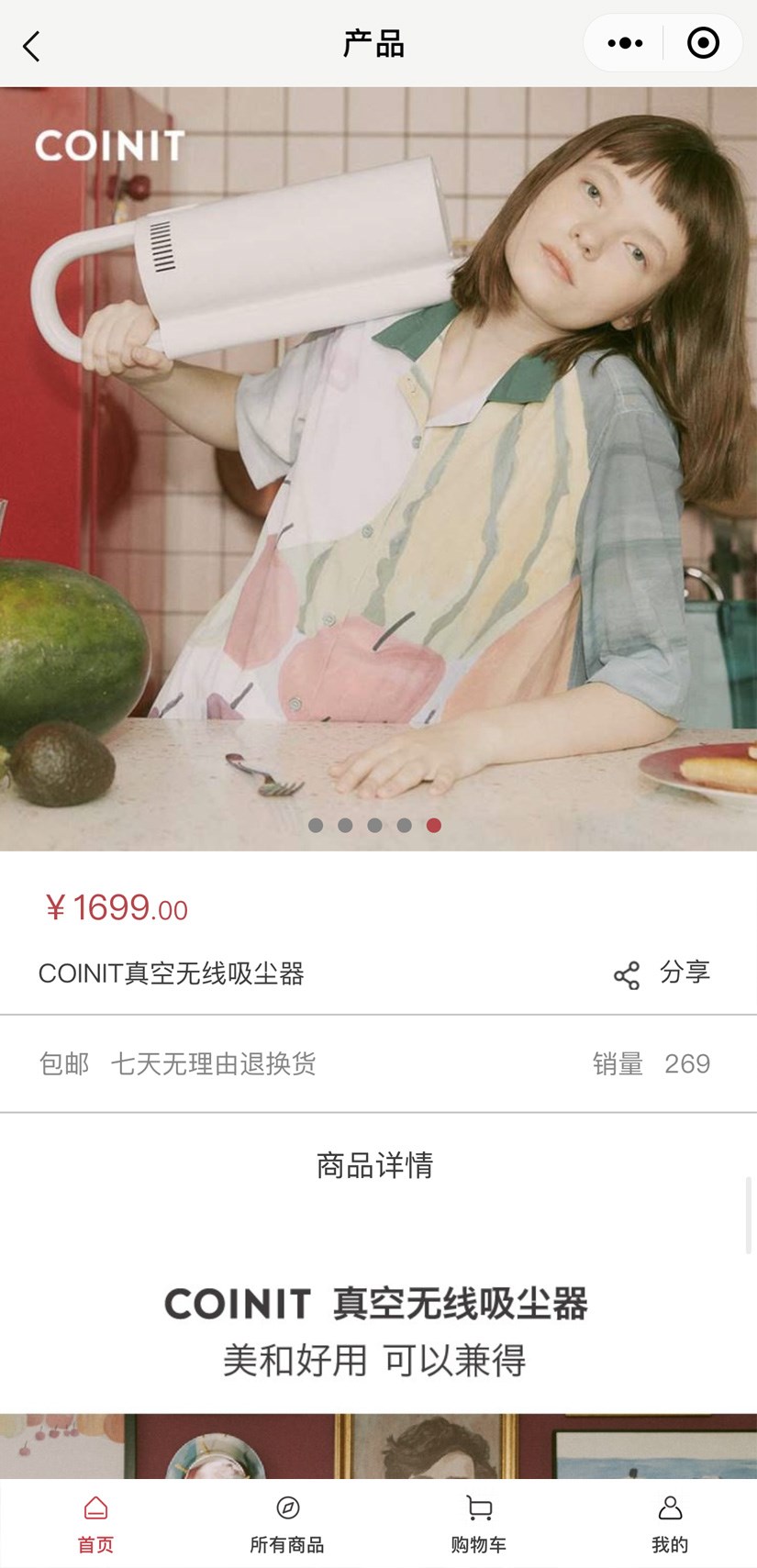Open the 我的 profile tab
Viewport: 757px width, 1568px height.
(670, 1523)
